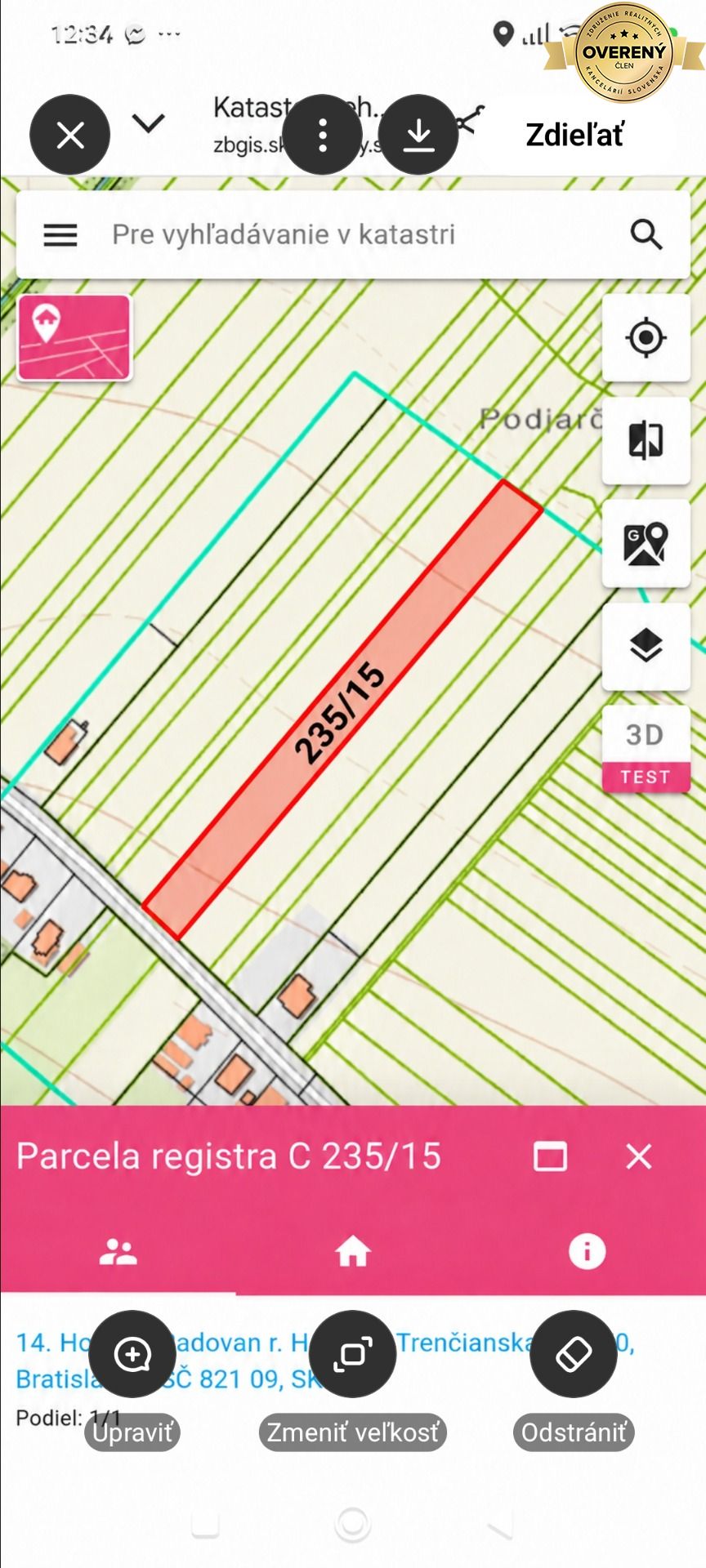Open the Google map imagery button

tap(646, 543)
